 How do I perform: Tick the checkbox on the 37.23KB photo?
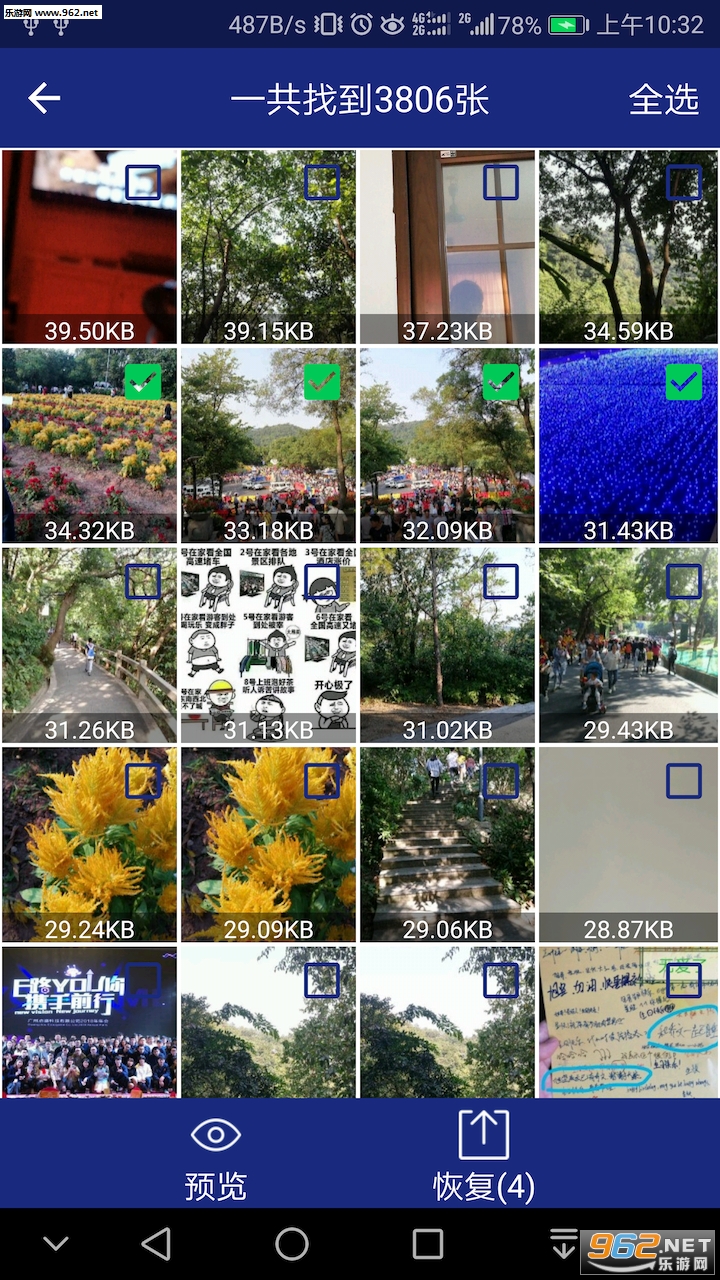(x=501, y=182)
